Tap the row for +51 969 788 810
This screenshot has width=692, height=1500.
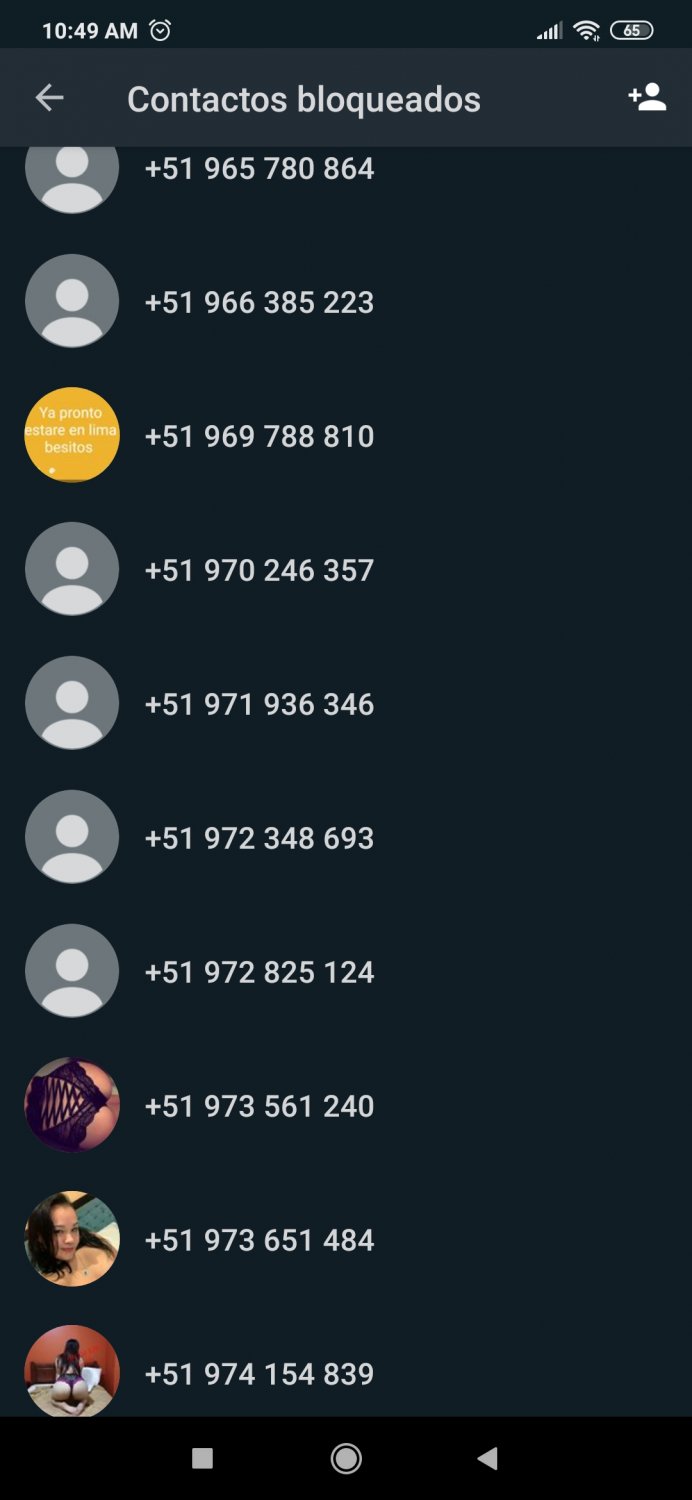coord(346,435)
